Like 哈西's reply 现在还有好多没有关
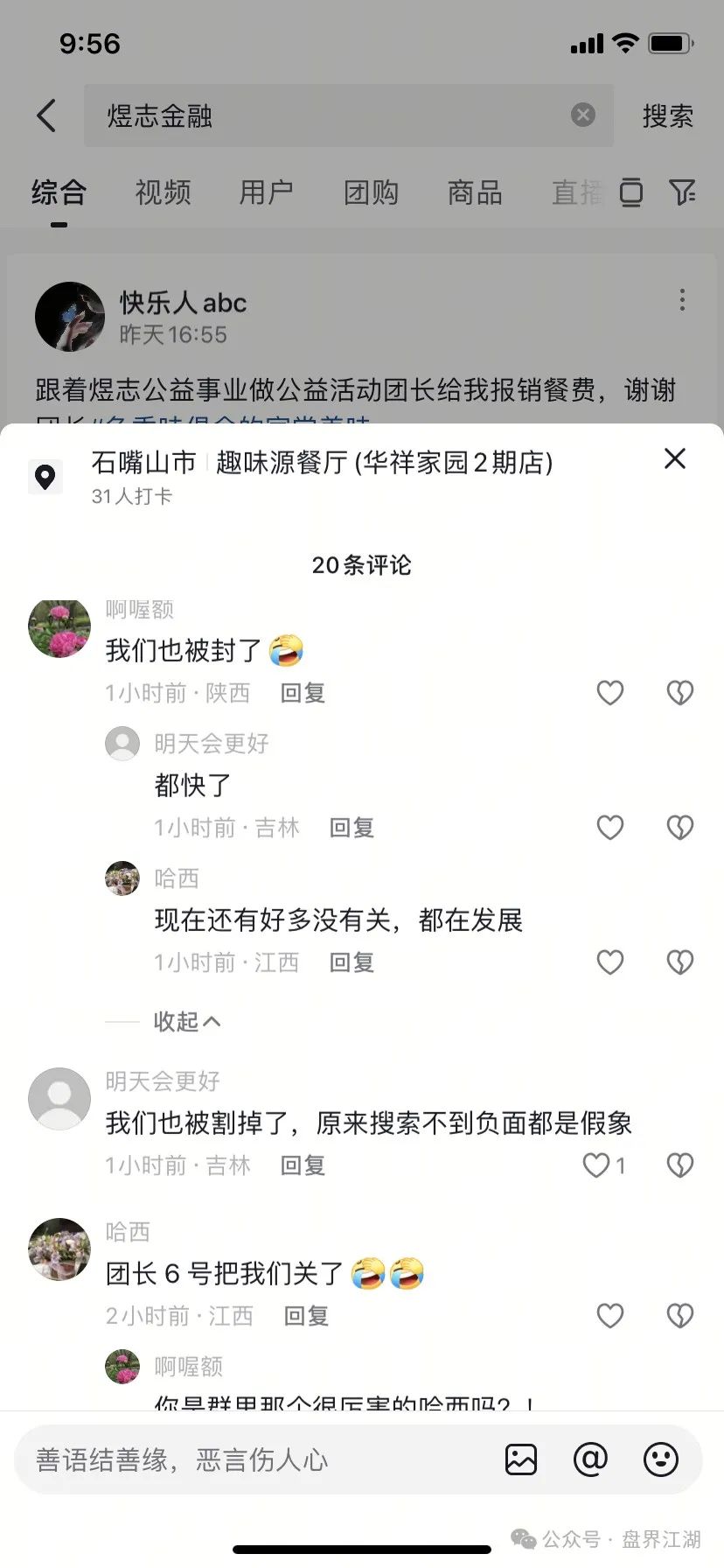The width and height of the screenshot is (724, 1568). tap(609, 962)
